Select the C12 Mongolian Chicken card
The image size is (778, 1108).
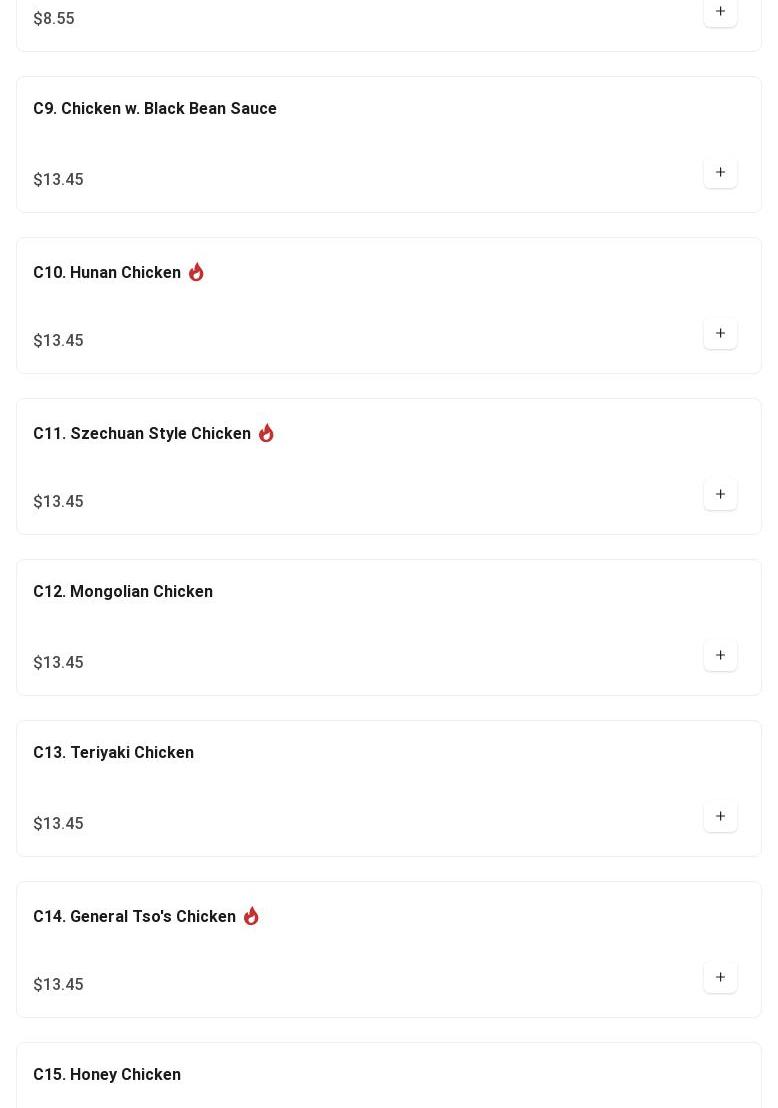pos(123,592)
